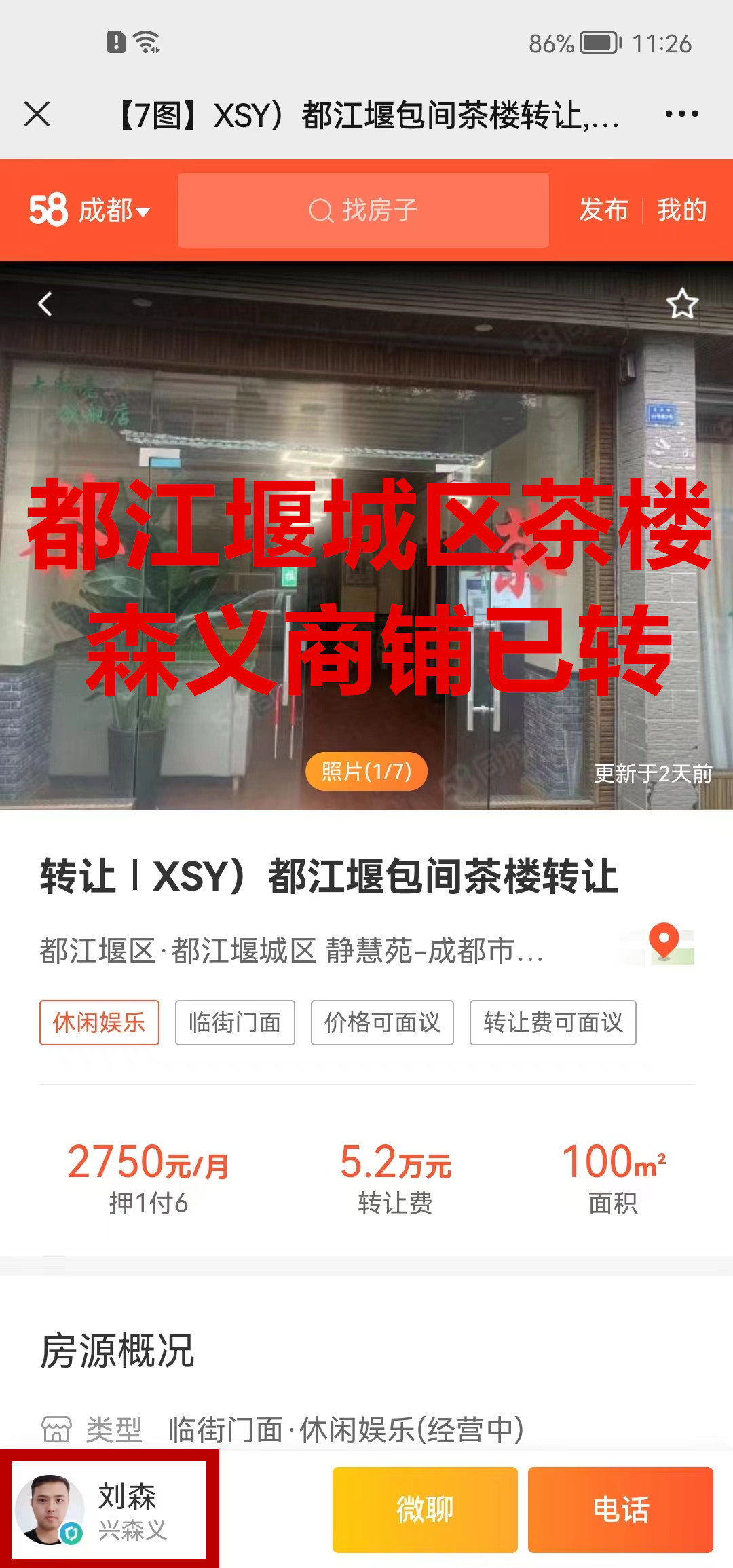This screenshot has width=733, height=1568.
Task: Start a 微聊 chat with the agent
Action: pyautogui.click(x=425, y=1510)
